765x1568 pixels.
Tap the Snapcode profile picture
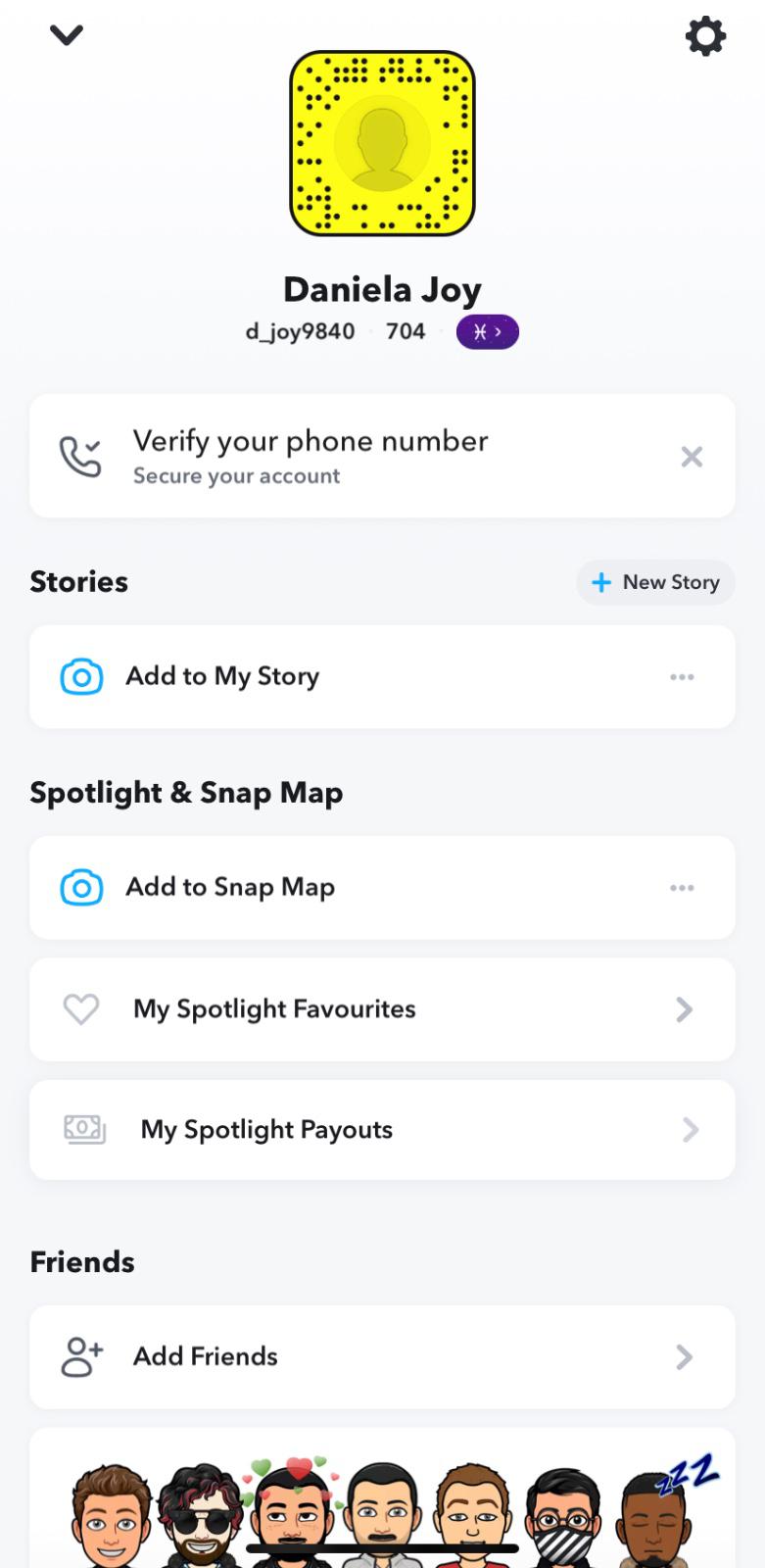382,144
